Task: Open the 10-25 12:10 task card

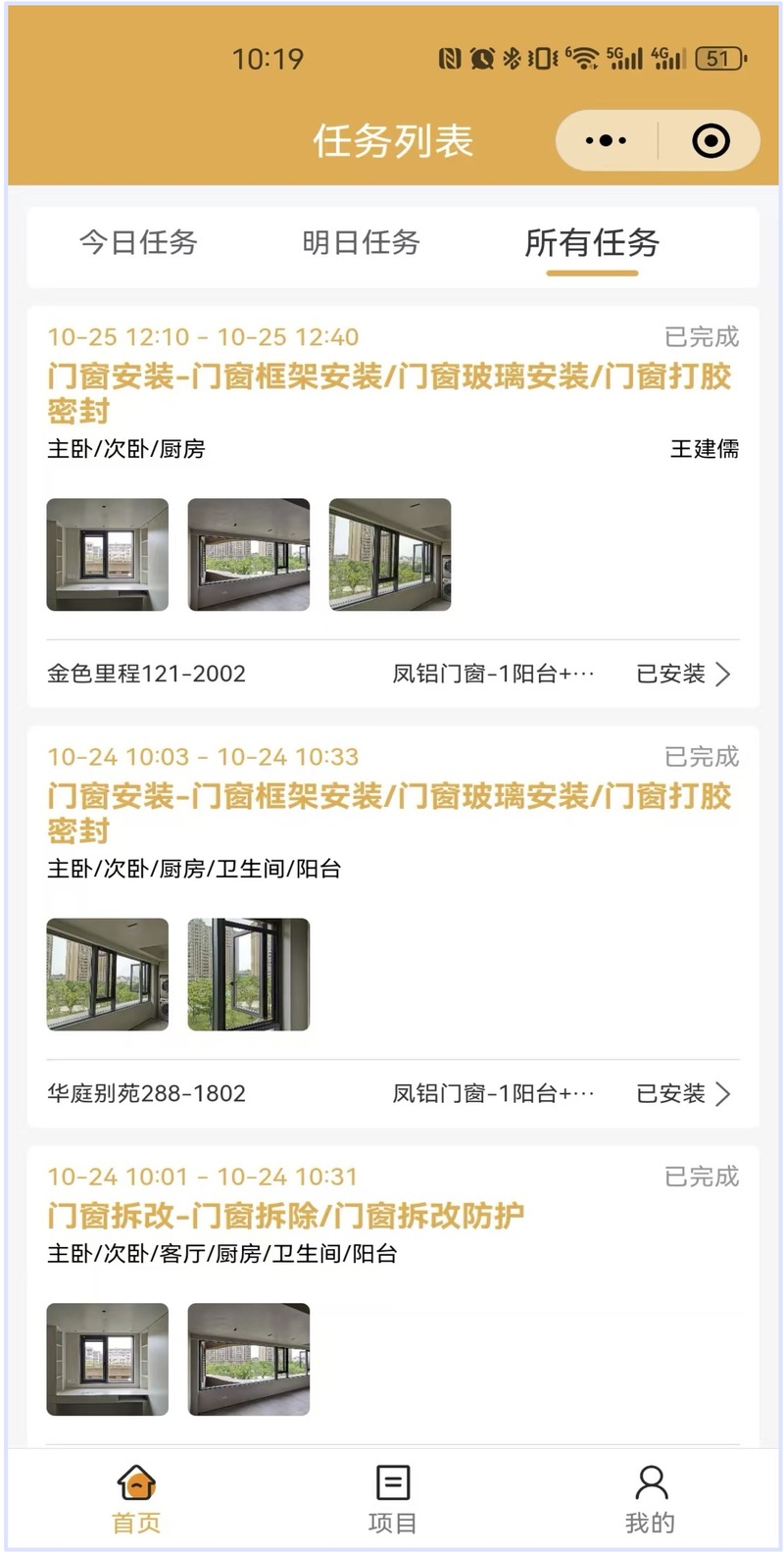Action: click(x=393, y=506)
